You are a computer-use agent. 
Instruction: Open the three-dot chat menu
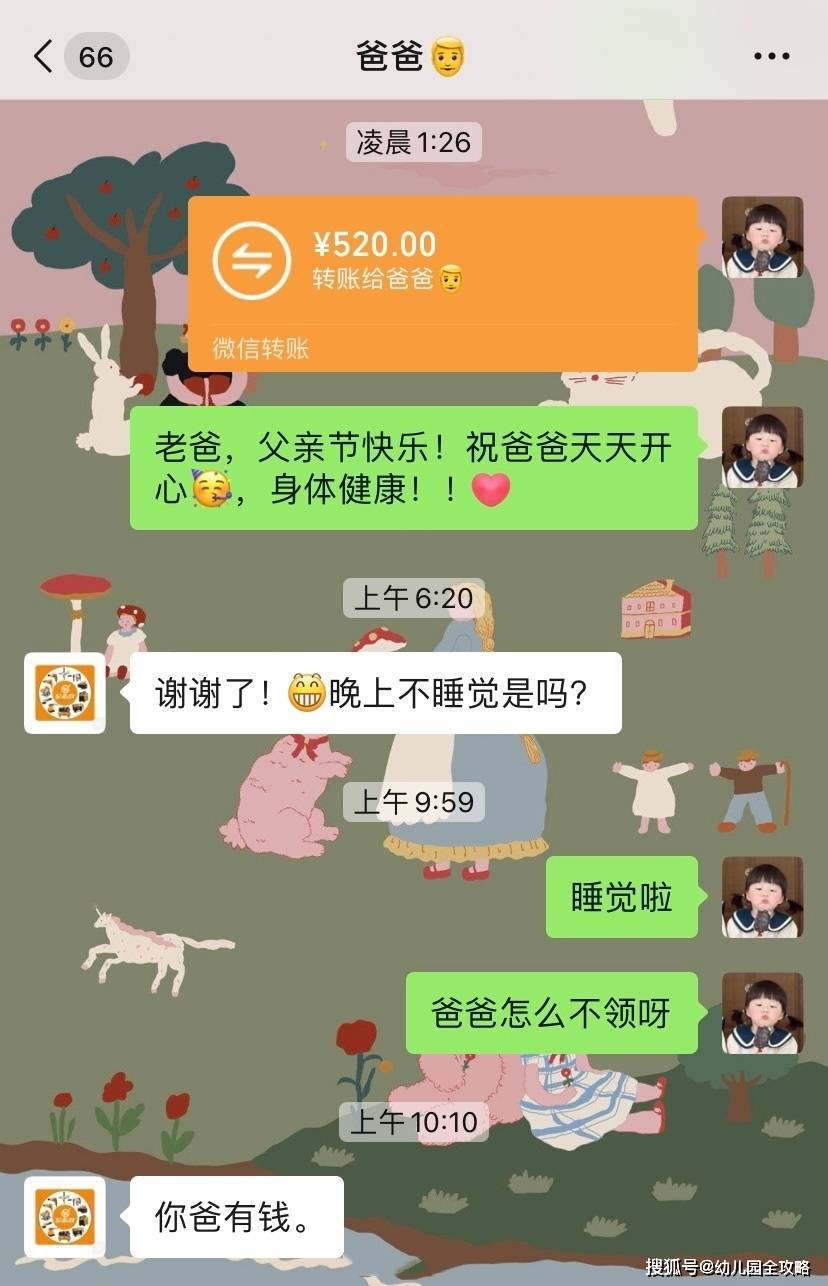[771, 56]
